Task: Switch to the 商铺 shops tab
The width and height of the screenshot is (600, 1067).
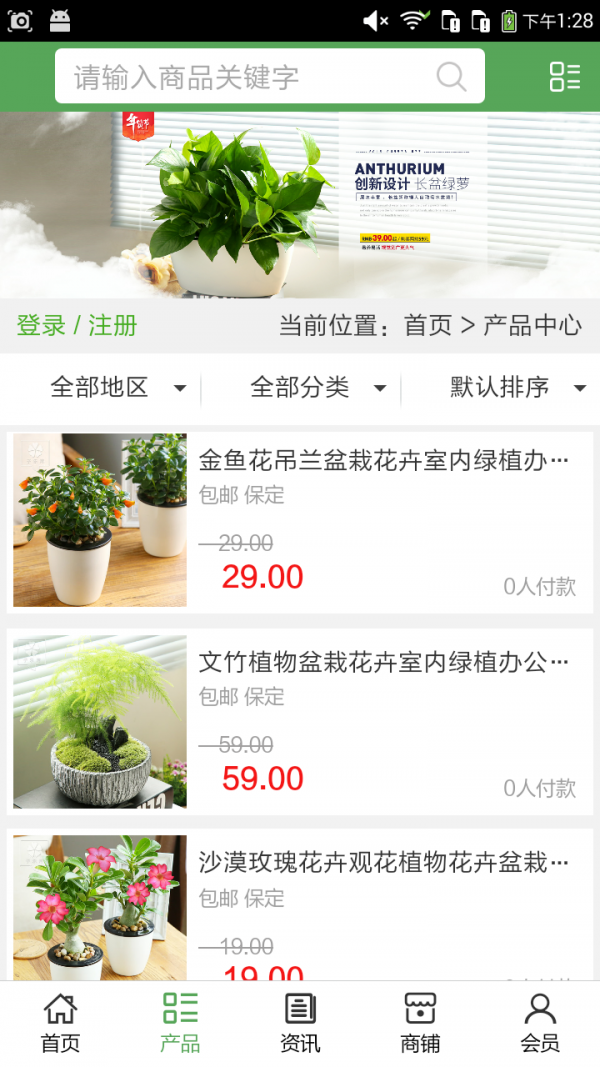Action: coord(420,1023)
